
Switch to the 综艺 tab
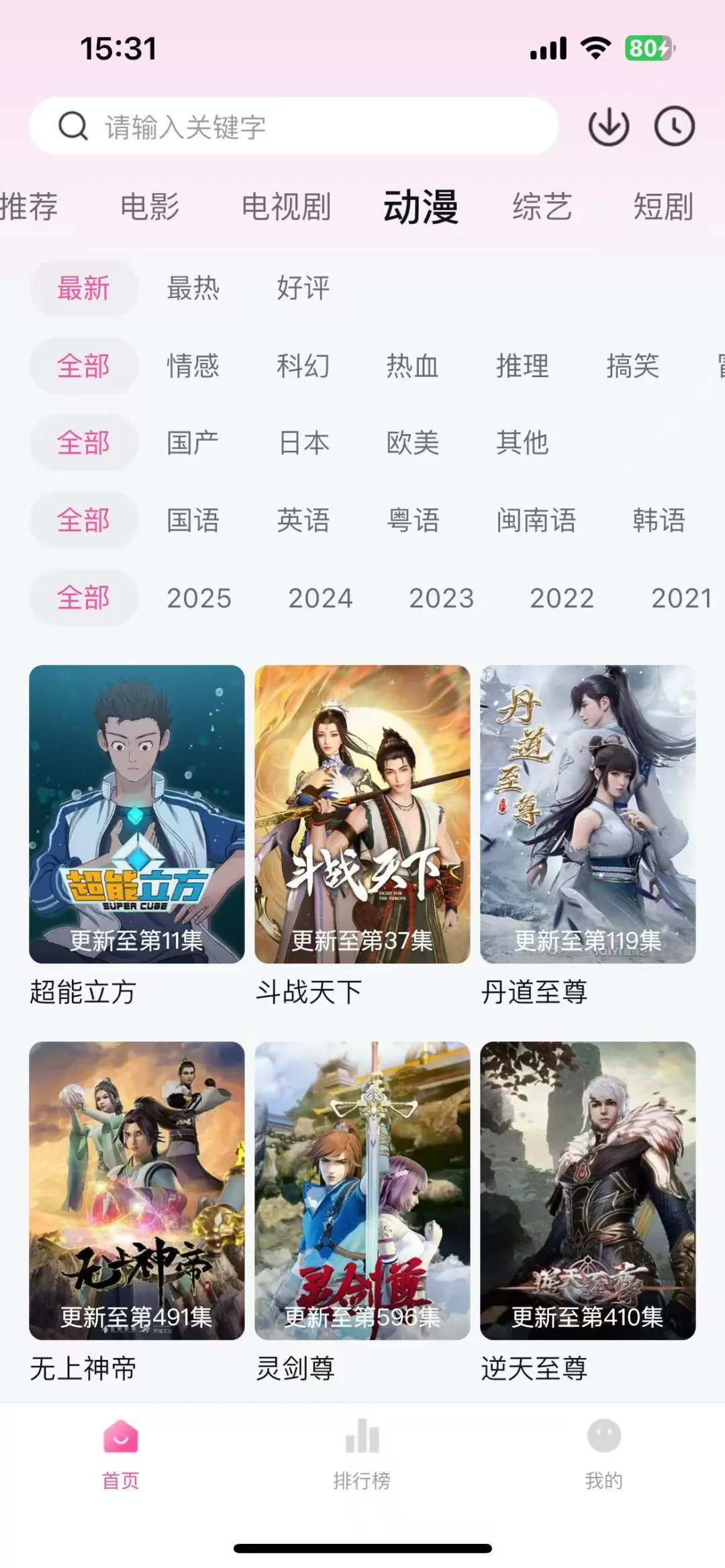[542, 206]
